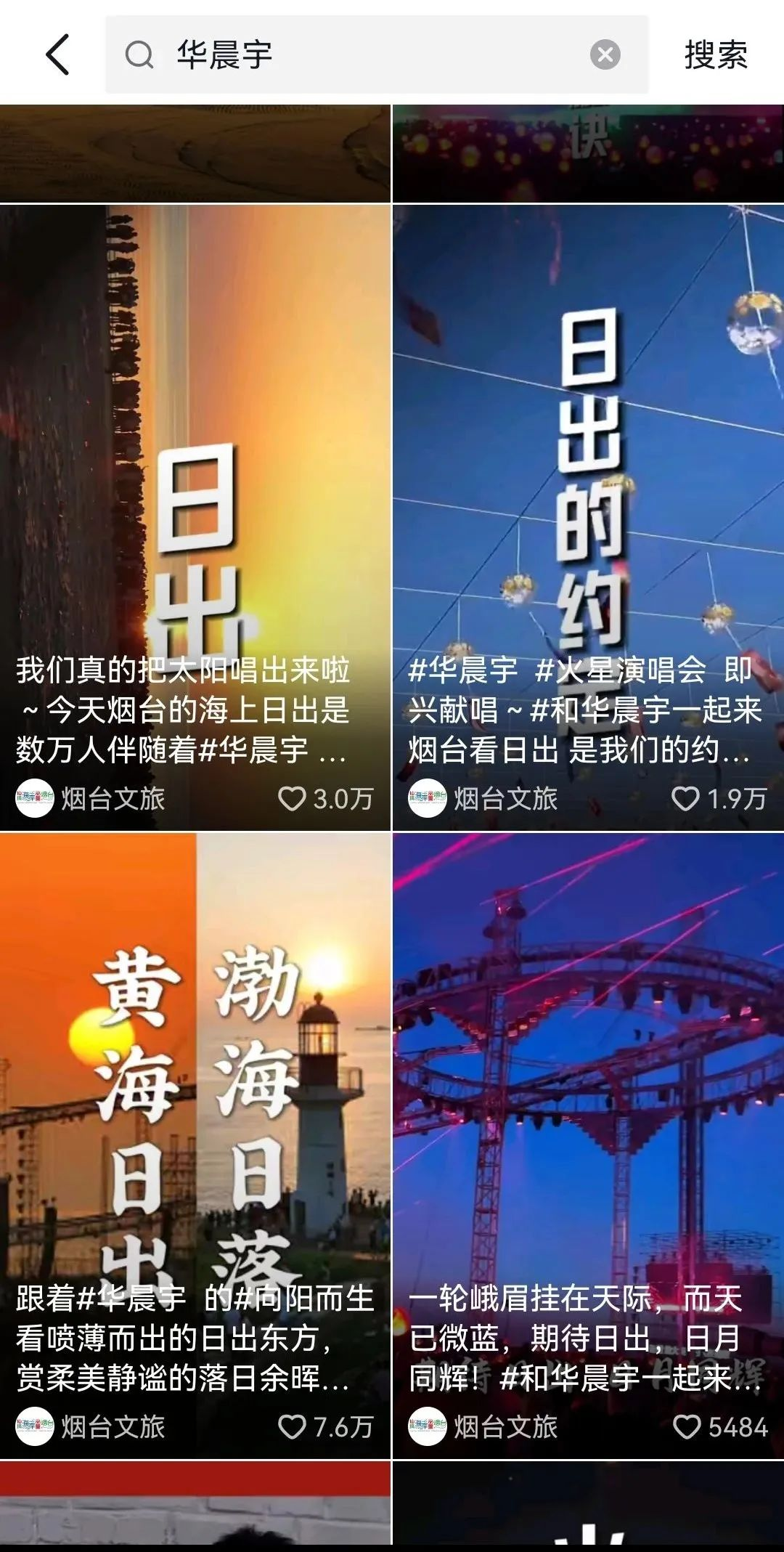
Task: Open the video 我们真的把太阳唱出来啦
Action: tap(195, 518)
